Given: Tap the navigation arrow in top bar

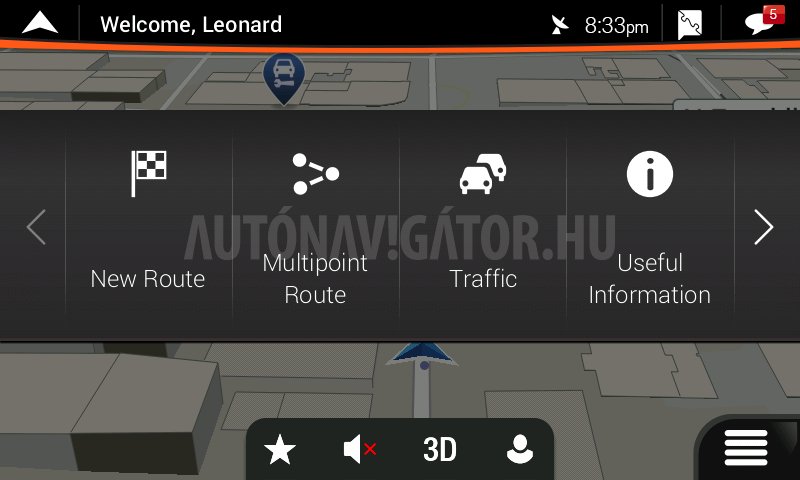Looking at the screenshot, I should tap(40, 24).
